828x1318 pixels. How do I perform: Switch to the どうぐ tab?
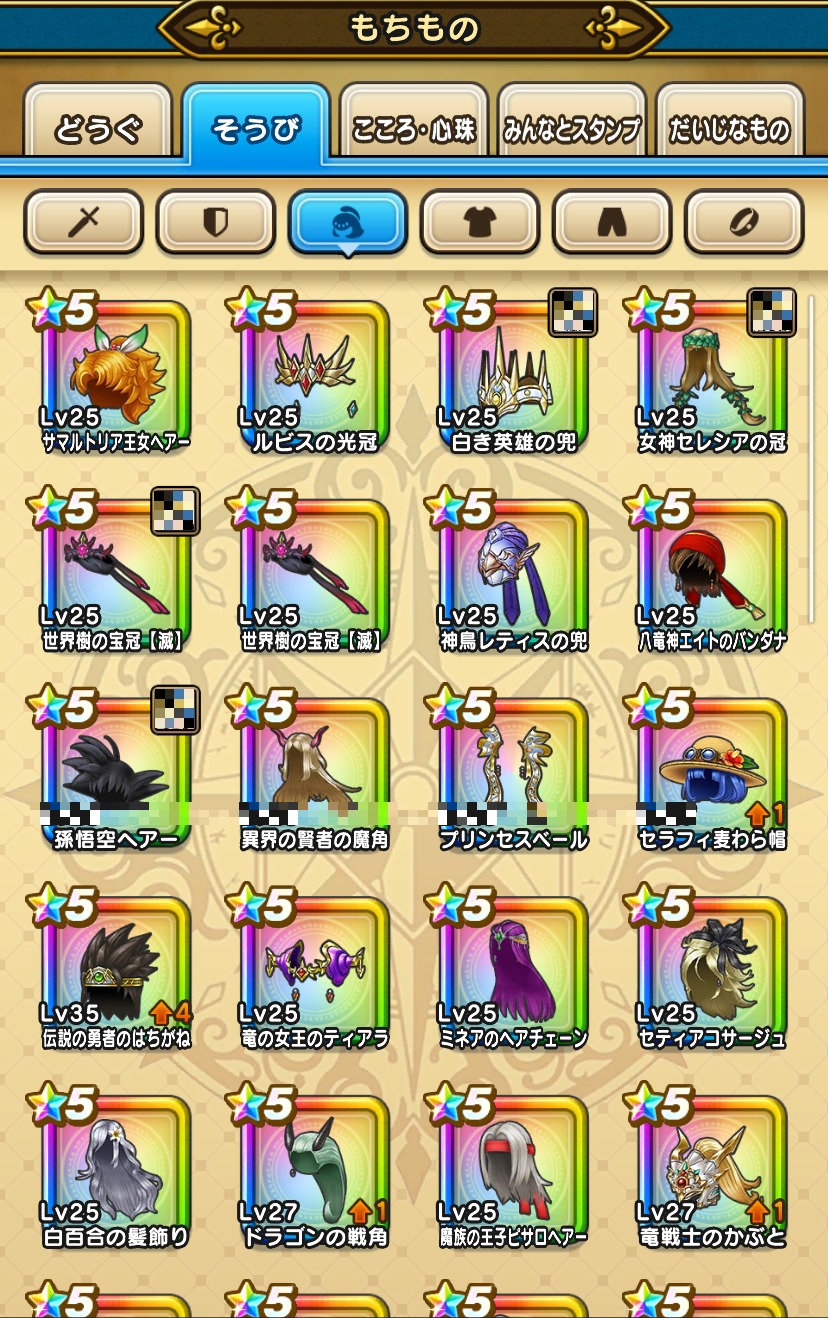pos(98,128)
